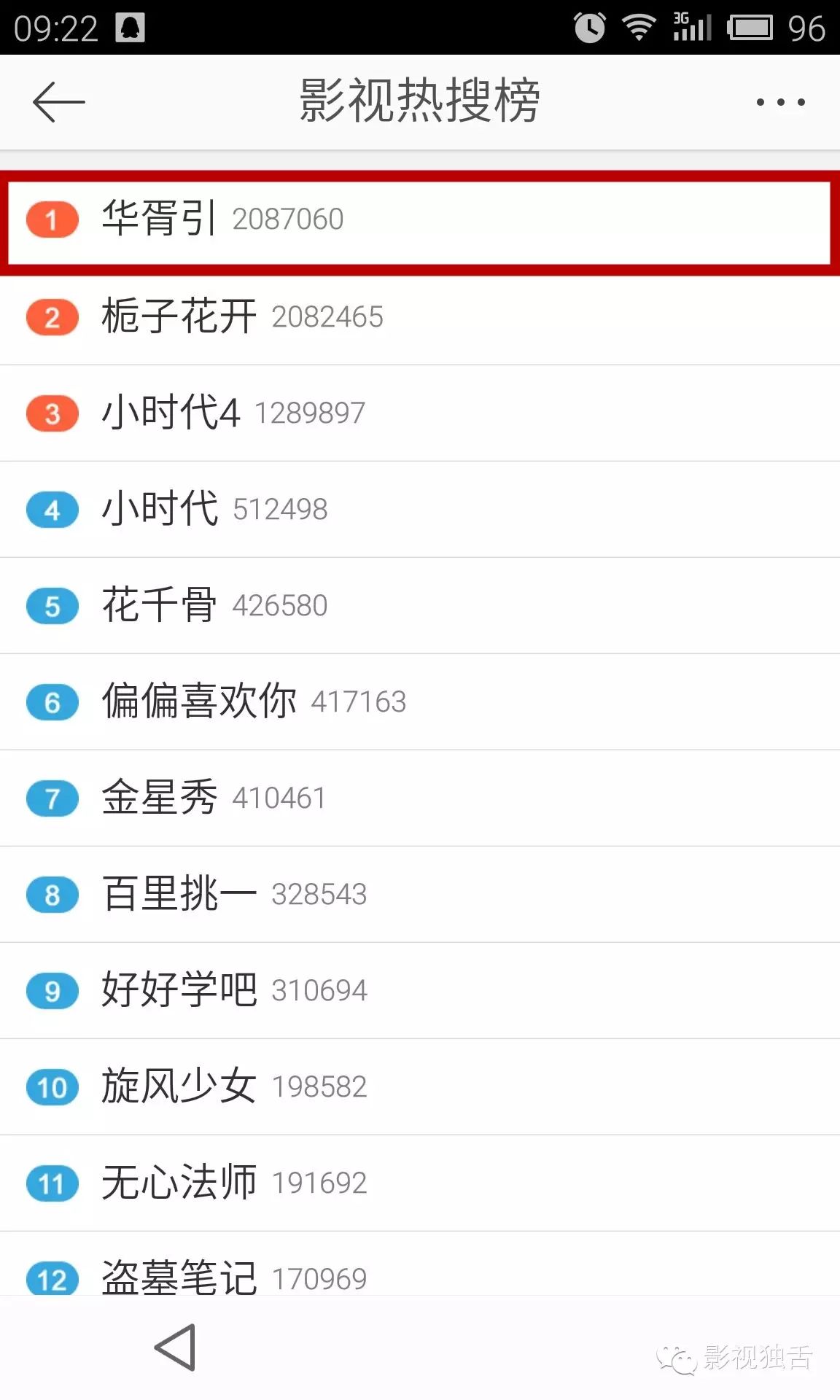Screen dimensions: 840x1400
Task: Open the three-dot overflow menu
Action: [780, 102]
